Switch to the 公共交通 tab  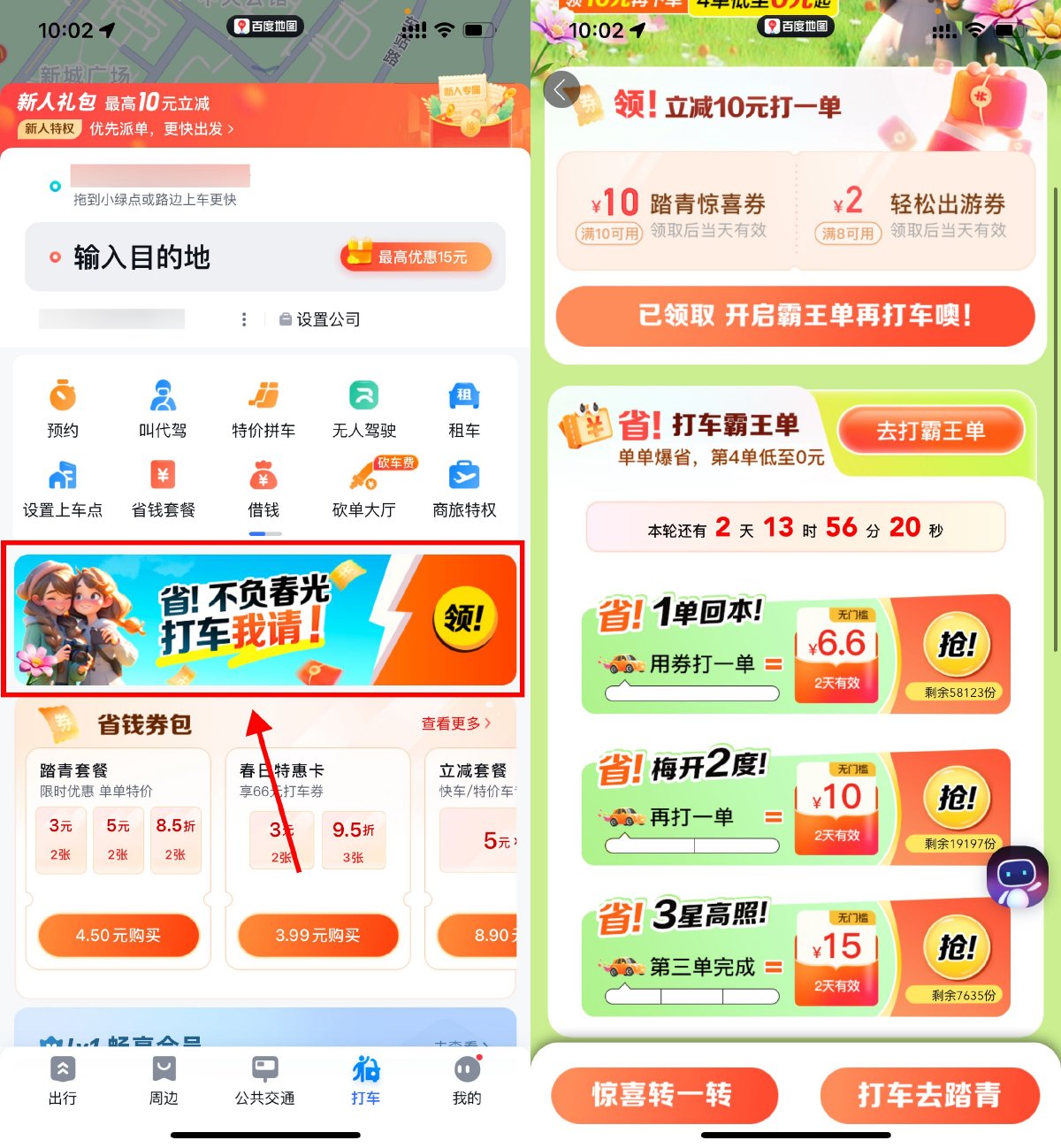pyautogui.click(x=264, y=1081)
